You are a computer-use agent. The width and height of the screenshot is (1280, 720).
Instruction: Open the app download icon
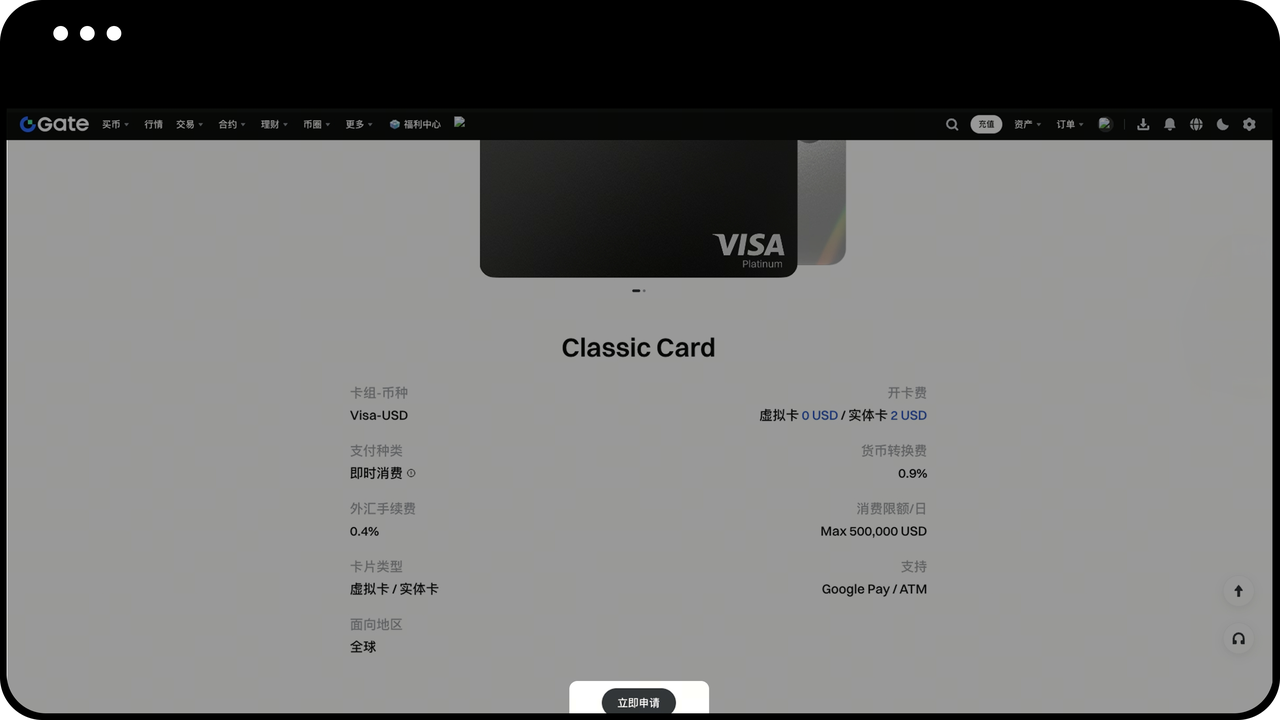point(1143,124)
